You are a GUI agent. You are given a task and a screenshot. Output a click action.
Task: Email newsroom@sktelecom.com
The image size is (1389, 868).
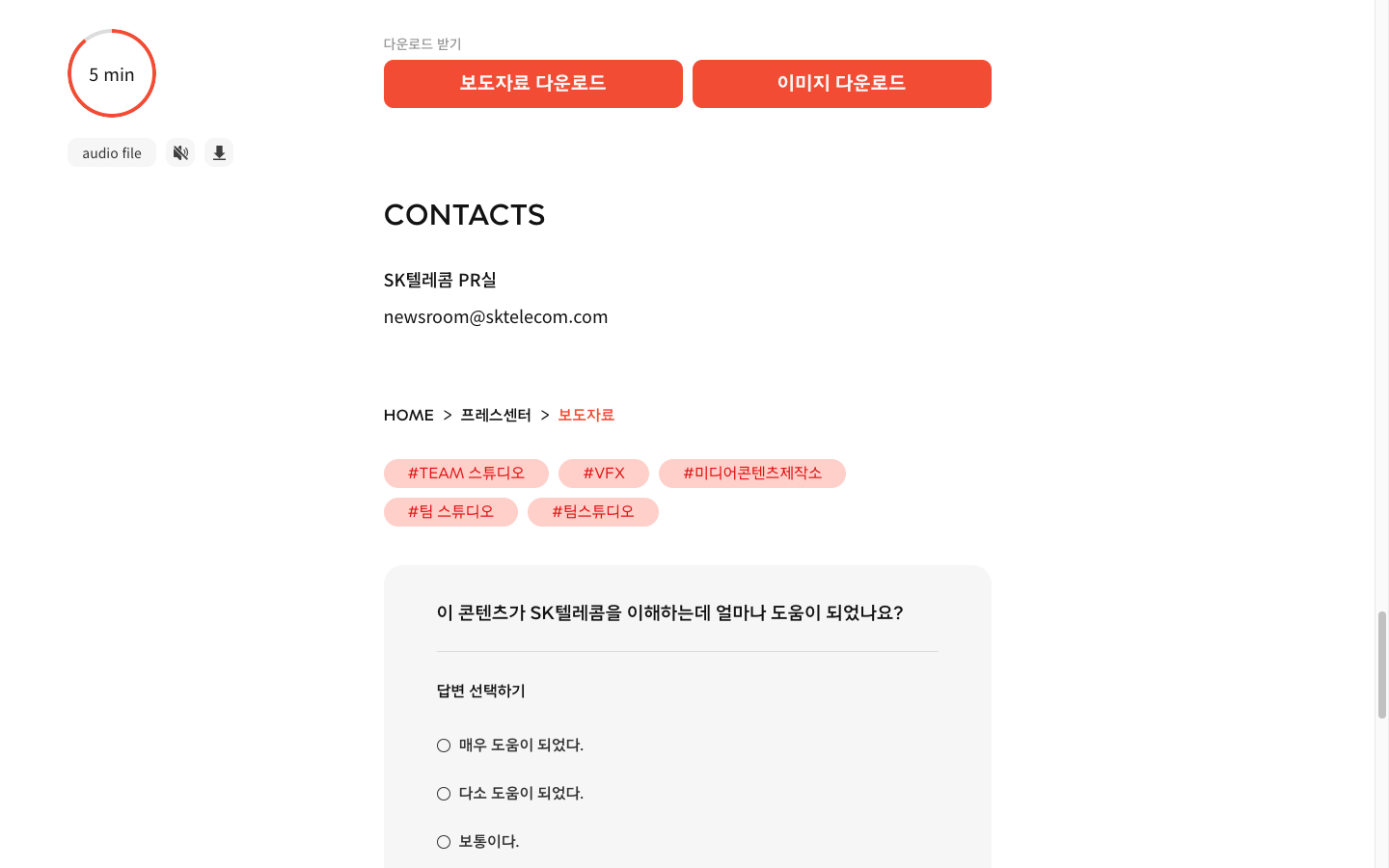tap(496, 316)
